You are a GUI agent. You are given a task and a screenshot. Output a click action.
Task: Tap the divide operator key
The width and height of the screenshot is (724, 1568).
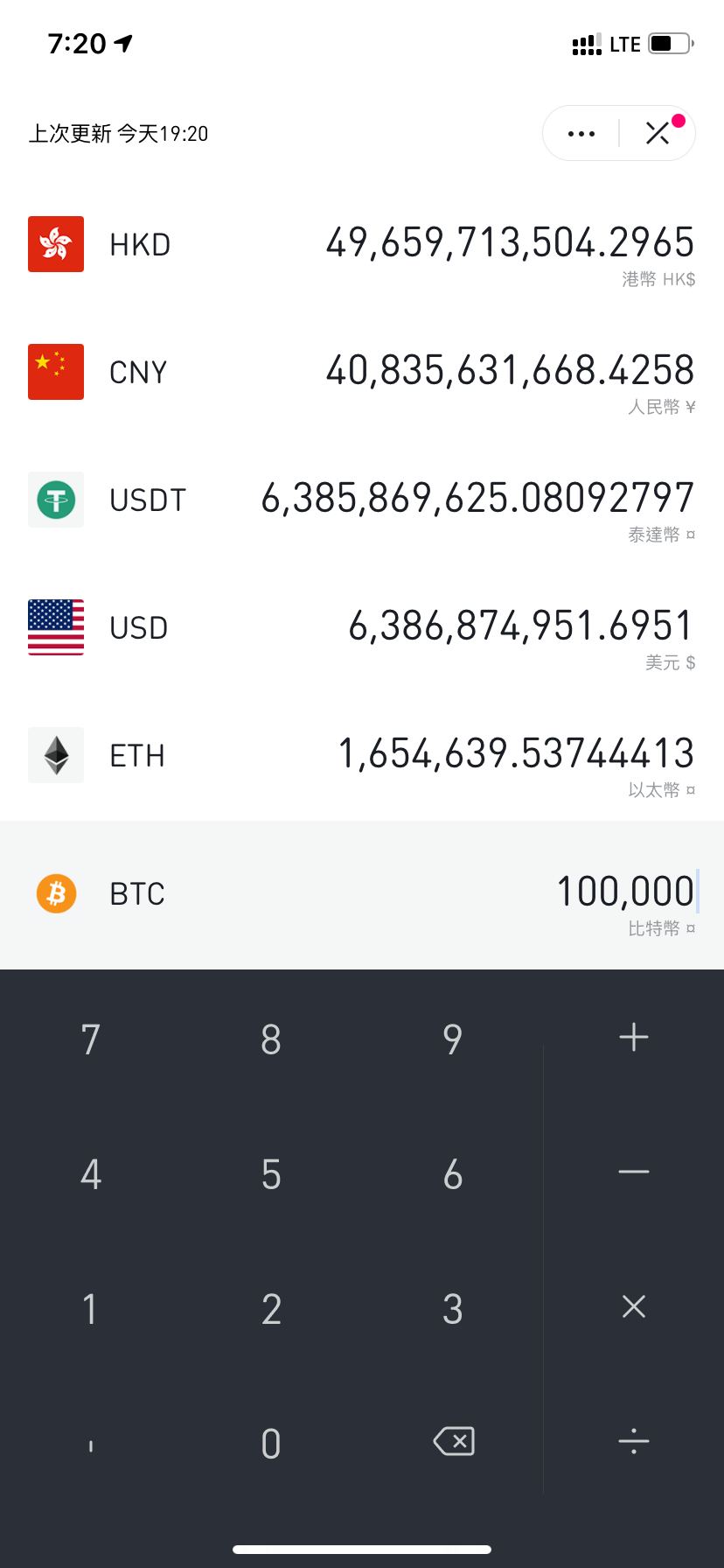click(634, 1441)
